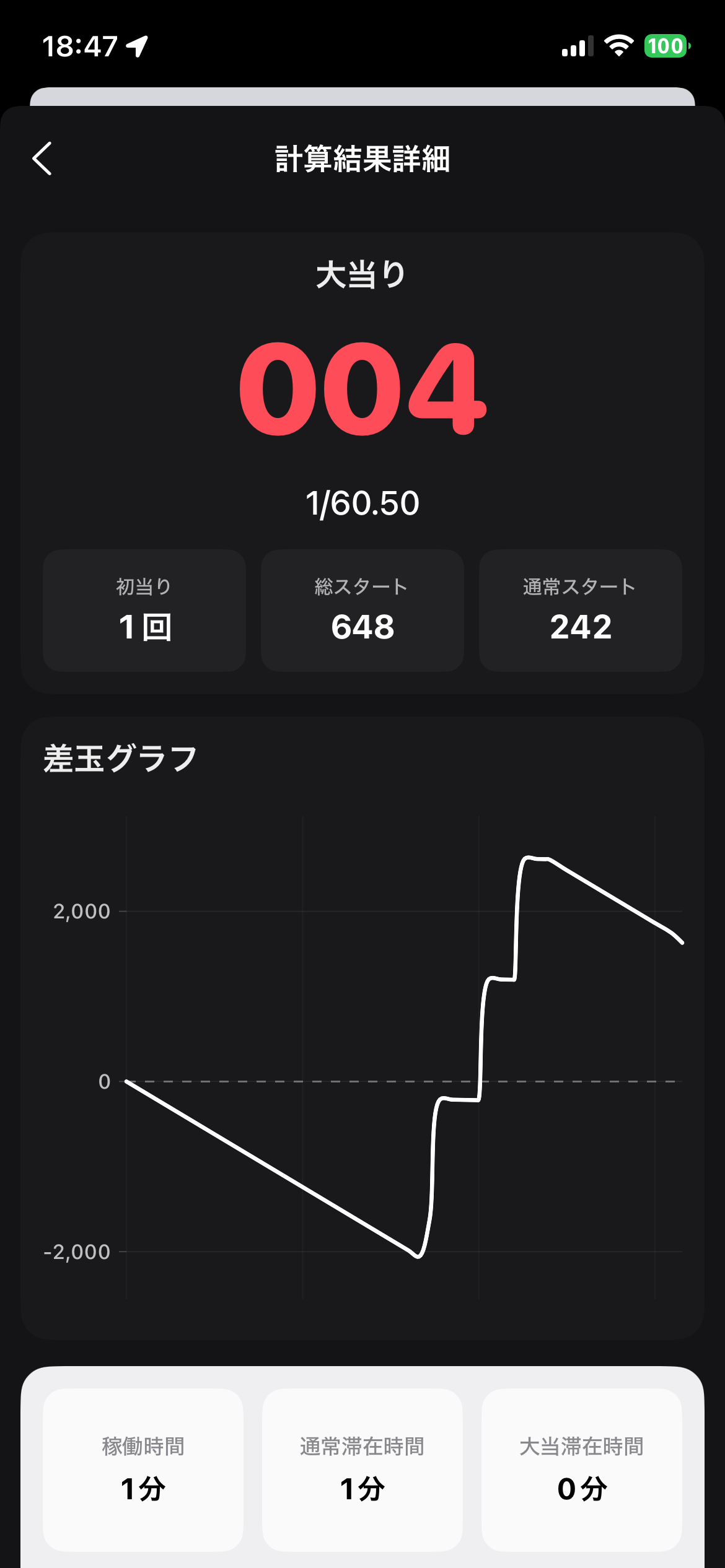Tap the battery indicator showing 100
The height and width of the screenshot is (1568, 725).
coord(666,46)
